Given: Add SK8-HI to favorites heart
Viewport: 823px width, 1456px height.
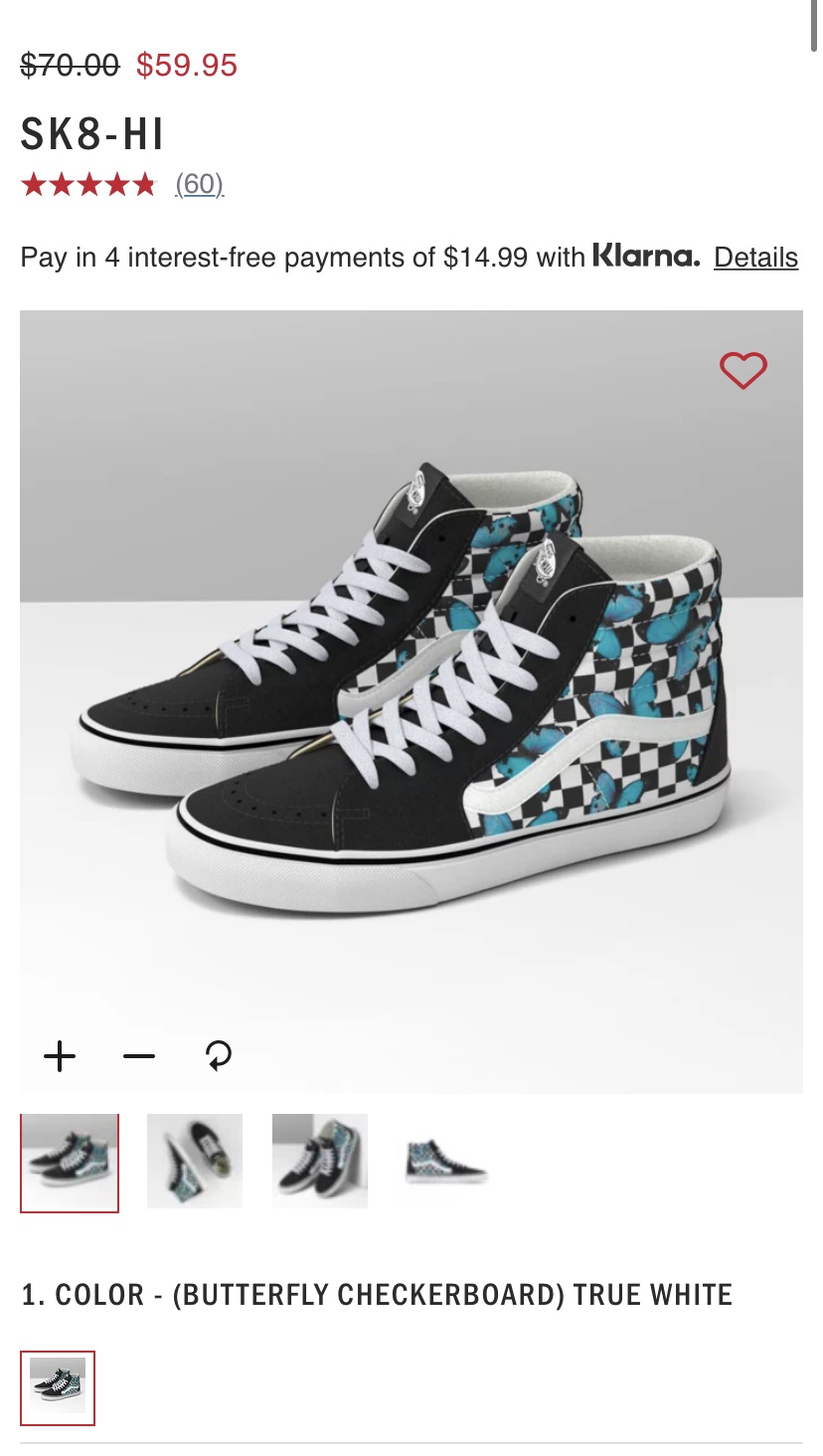Looking at the screenshot, I should pyautogui.click(x=743, y=371).
